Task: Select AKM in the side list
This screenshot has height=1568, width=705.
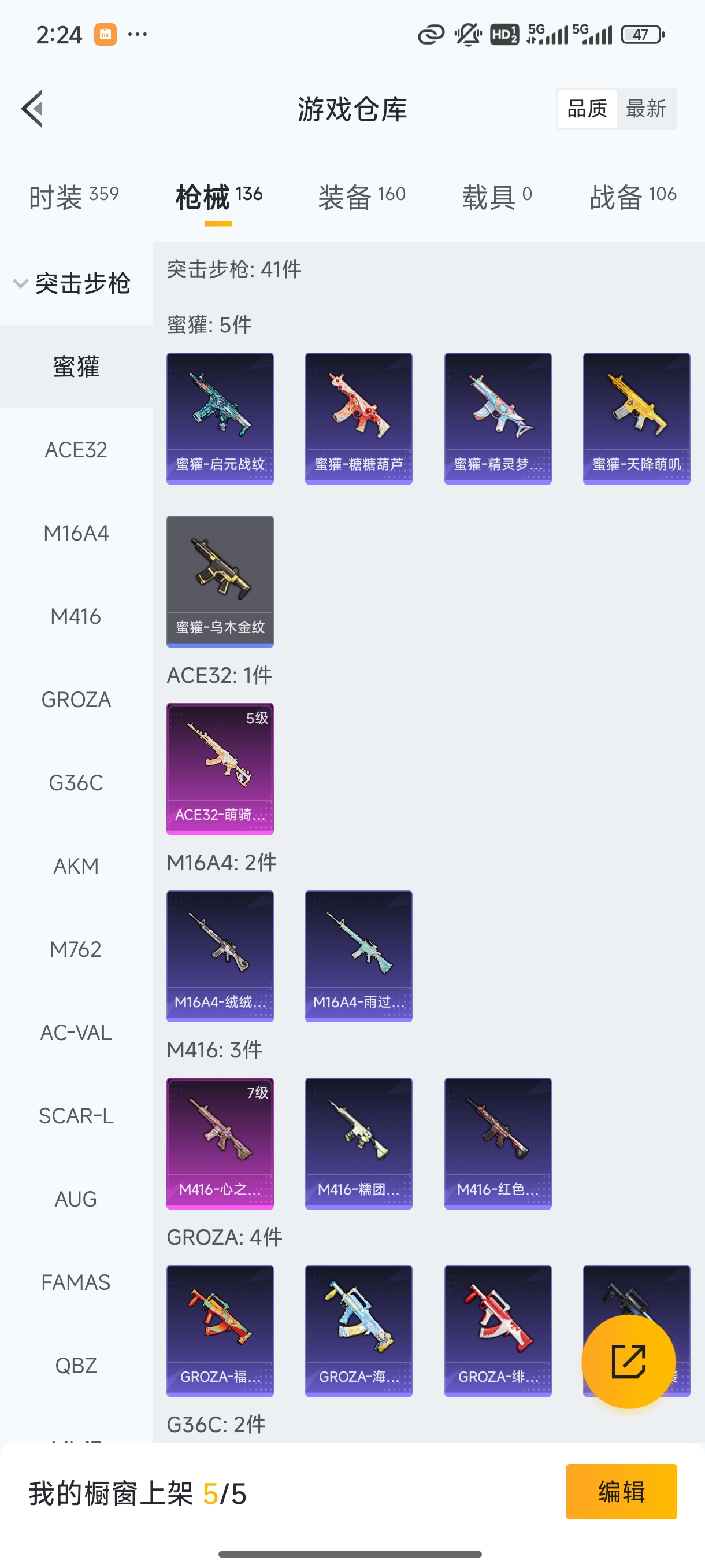Action: click(x=76, y=866)
